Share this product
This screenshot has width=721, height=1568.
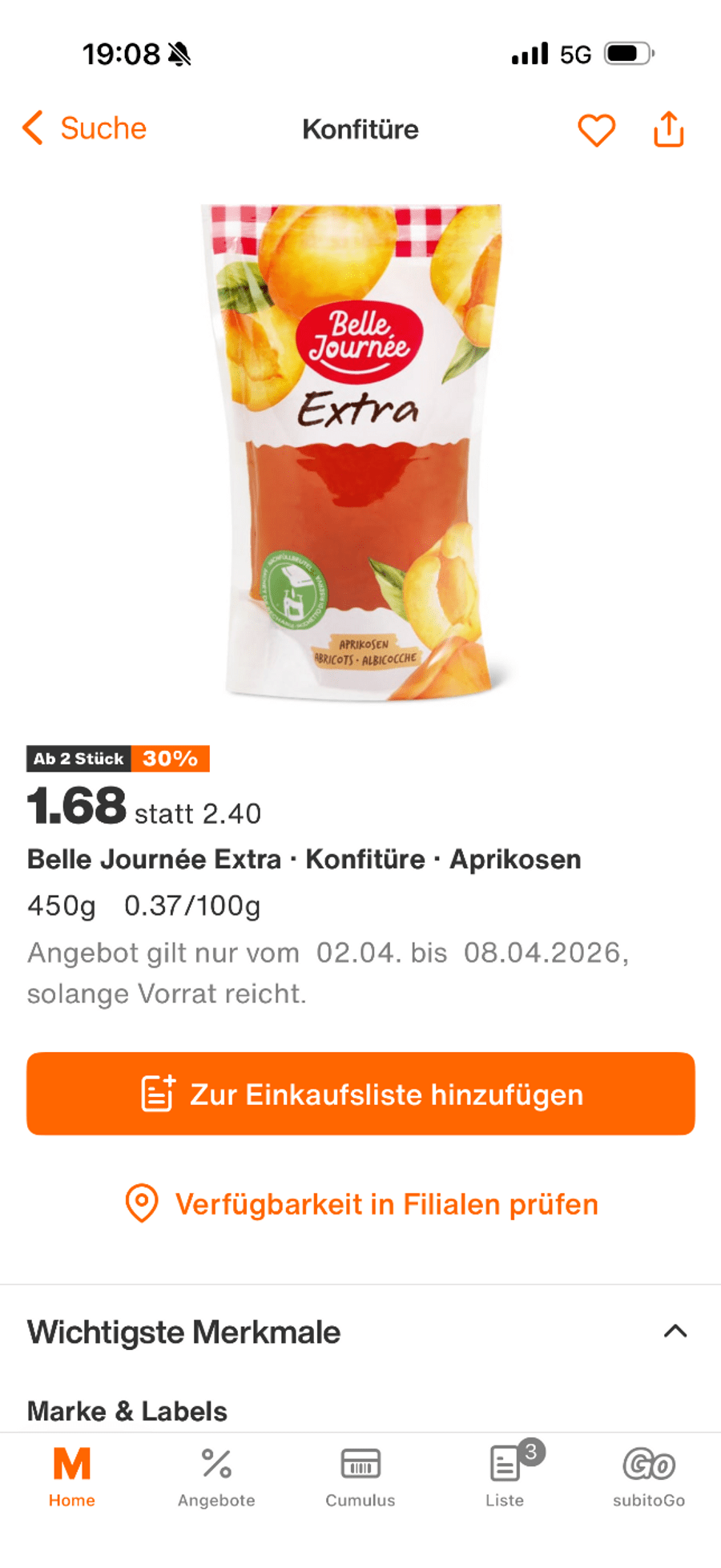tap(669, 130)
